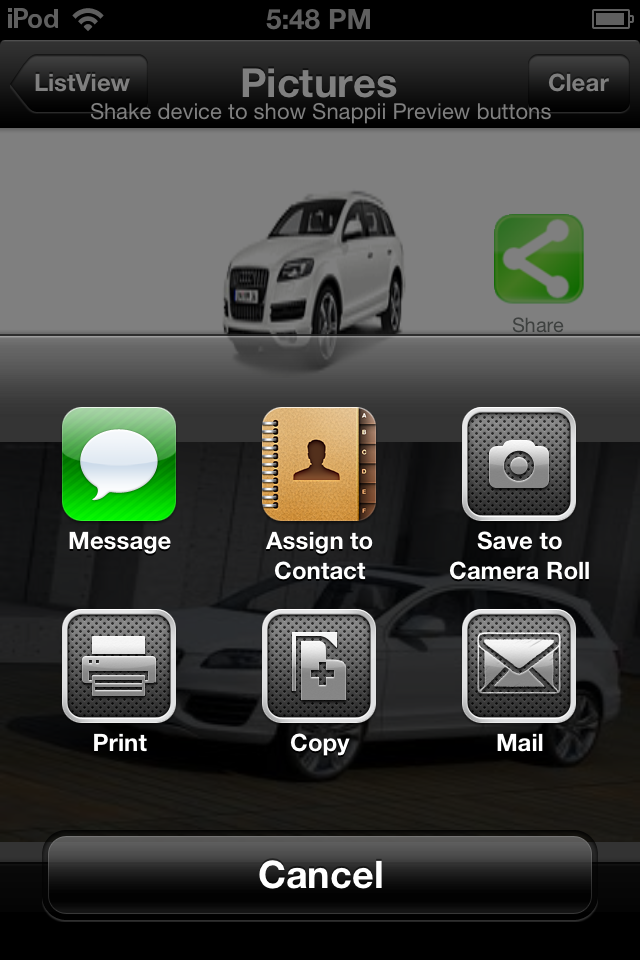Go back to ListView
Viewport: 640px width, 960px height.
(x=80, y=84)
